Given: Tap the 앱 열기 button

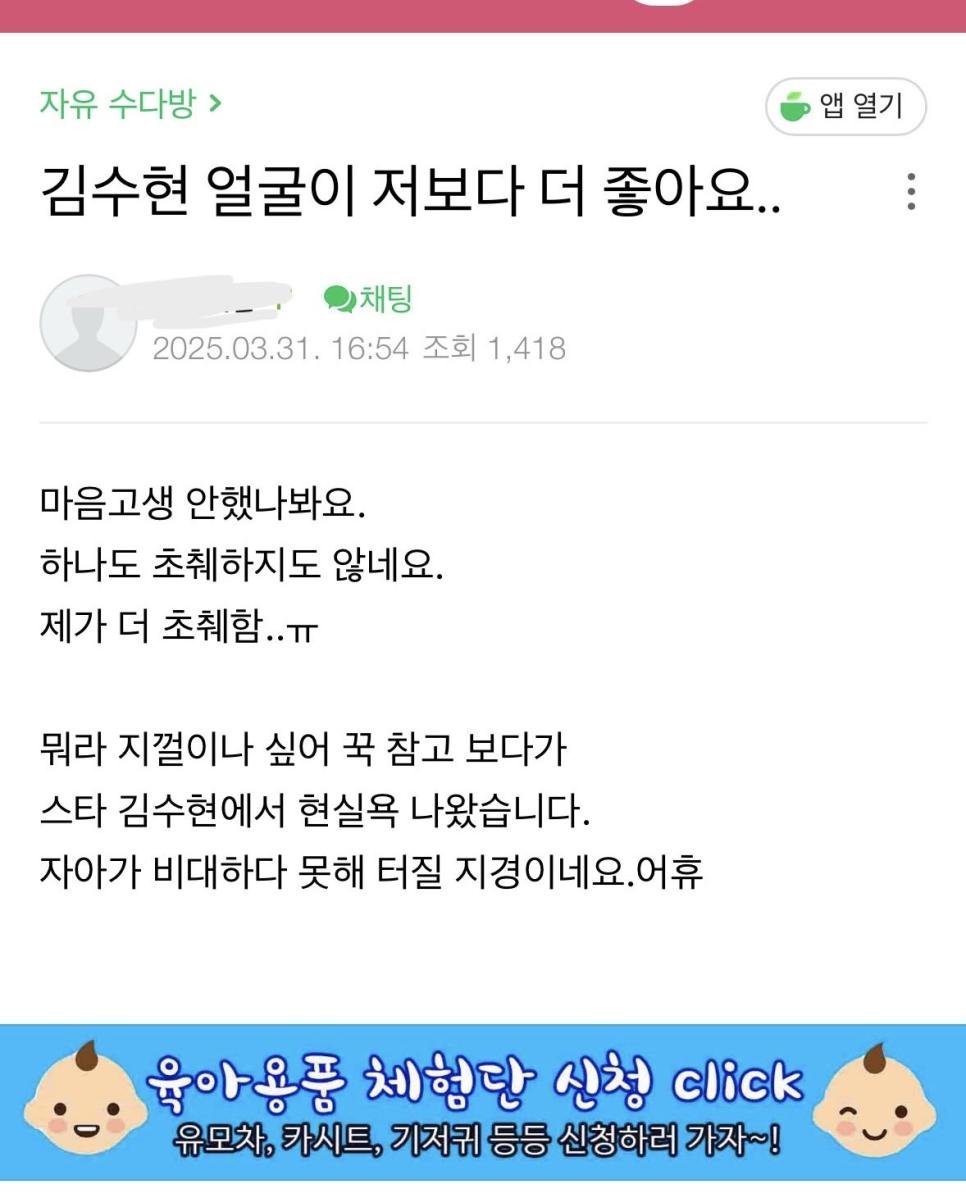Looking at the screenshot, I should tap(846, 106).
